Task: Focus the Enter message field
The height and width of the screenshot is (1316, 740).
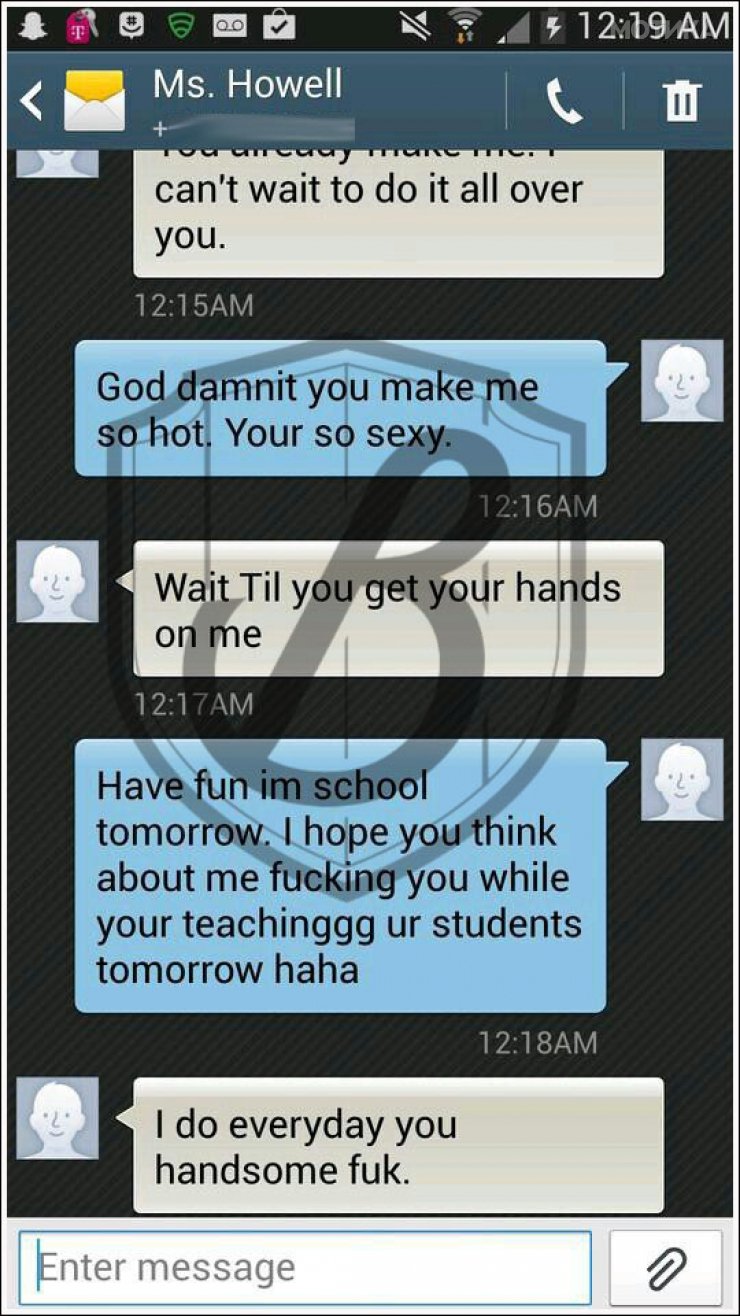Action: [304, 1268]
